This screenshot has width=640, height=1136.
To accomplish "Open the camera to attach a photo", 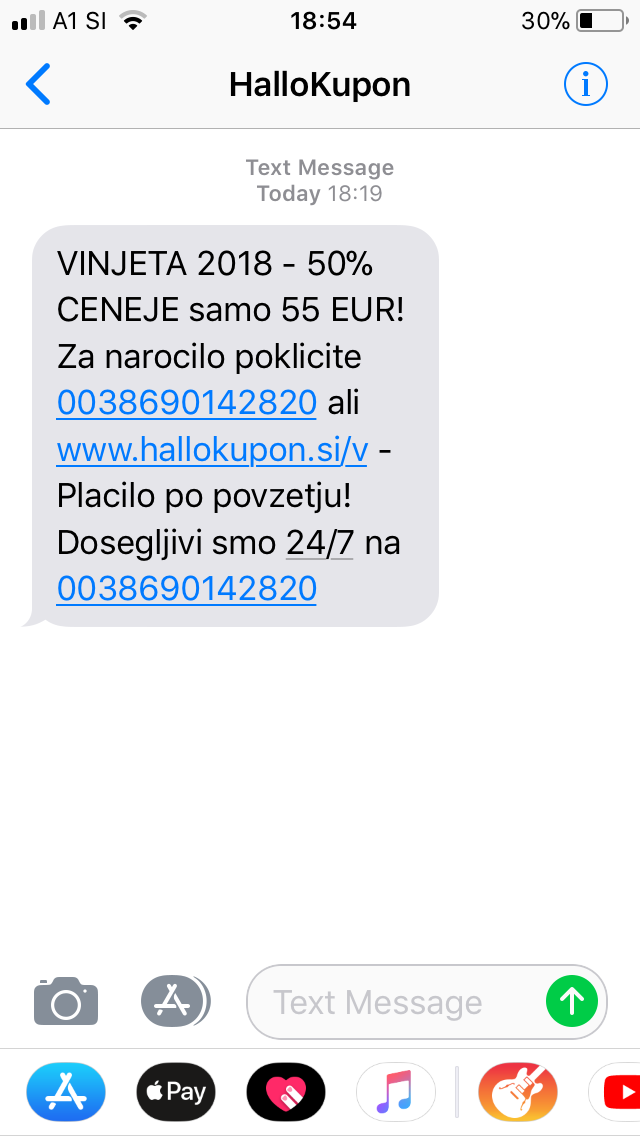I will point(66,1001).
